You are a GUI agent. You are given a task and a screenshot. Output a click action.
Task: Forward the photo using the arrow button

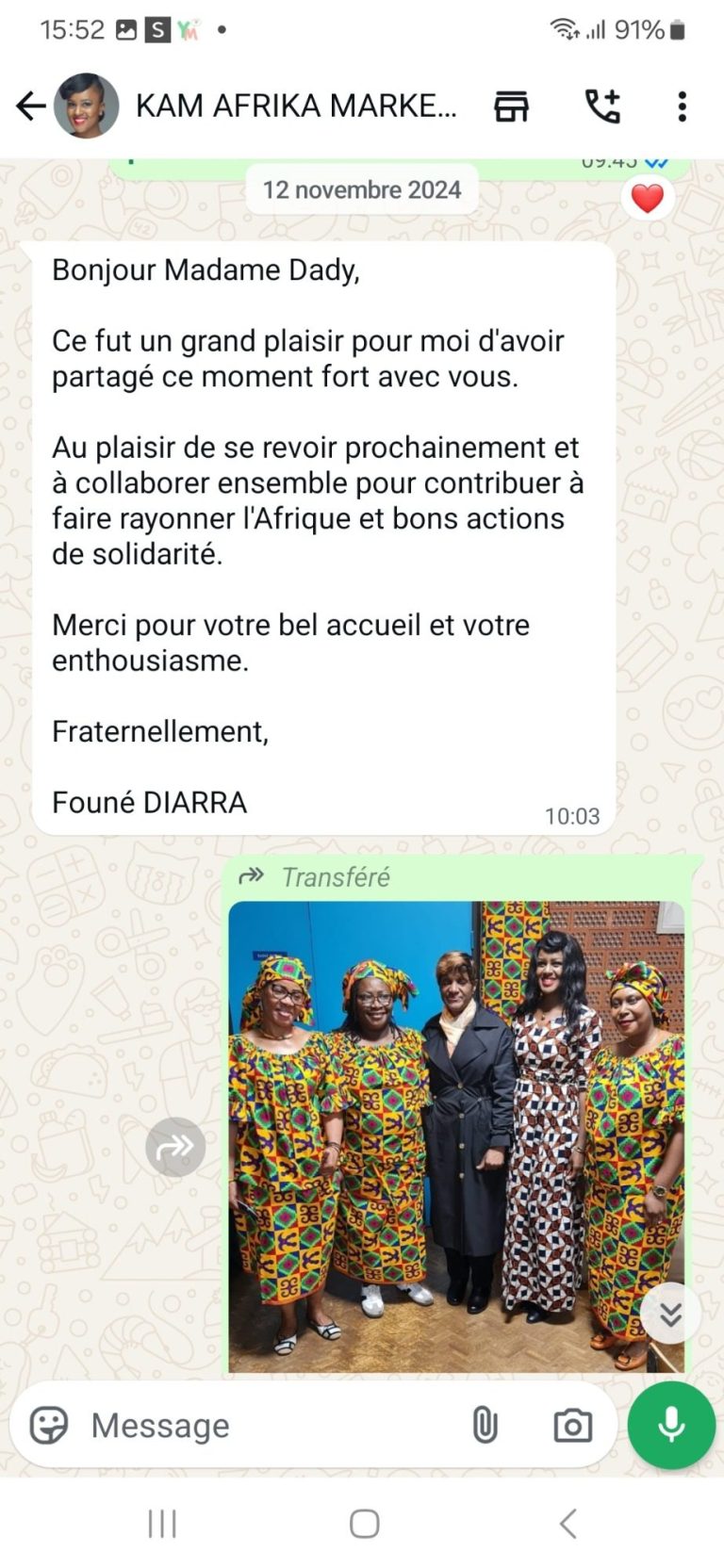point(175,1146)
